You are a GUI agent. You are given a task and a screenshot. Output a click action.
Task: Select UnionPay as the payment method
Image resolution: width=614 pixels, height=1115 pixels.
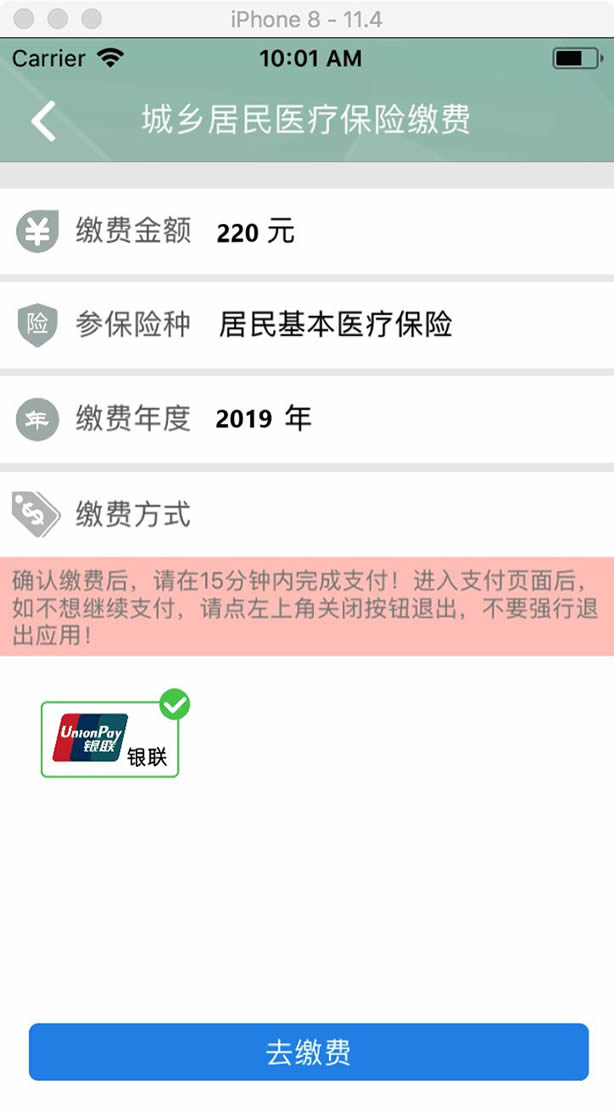tap(110, 739)
